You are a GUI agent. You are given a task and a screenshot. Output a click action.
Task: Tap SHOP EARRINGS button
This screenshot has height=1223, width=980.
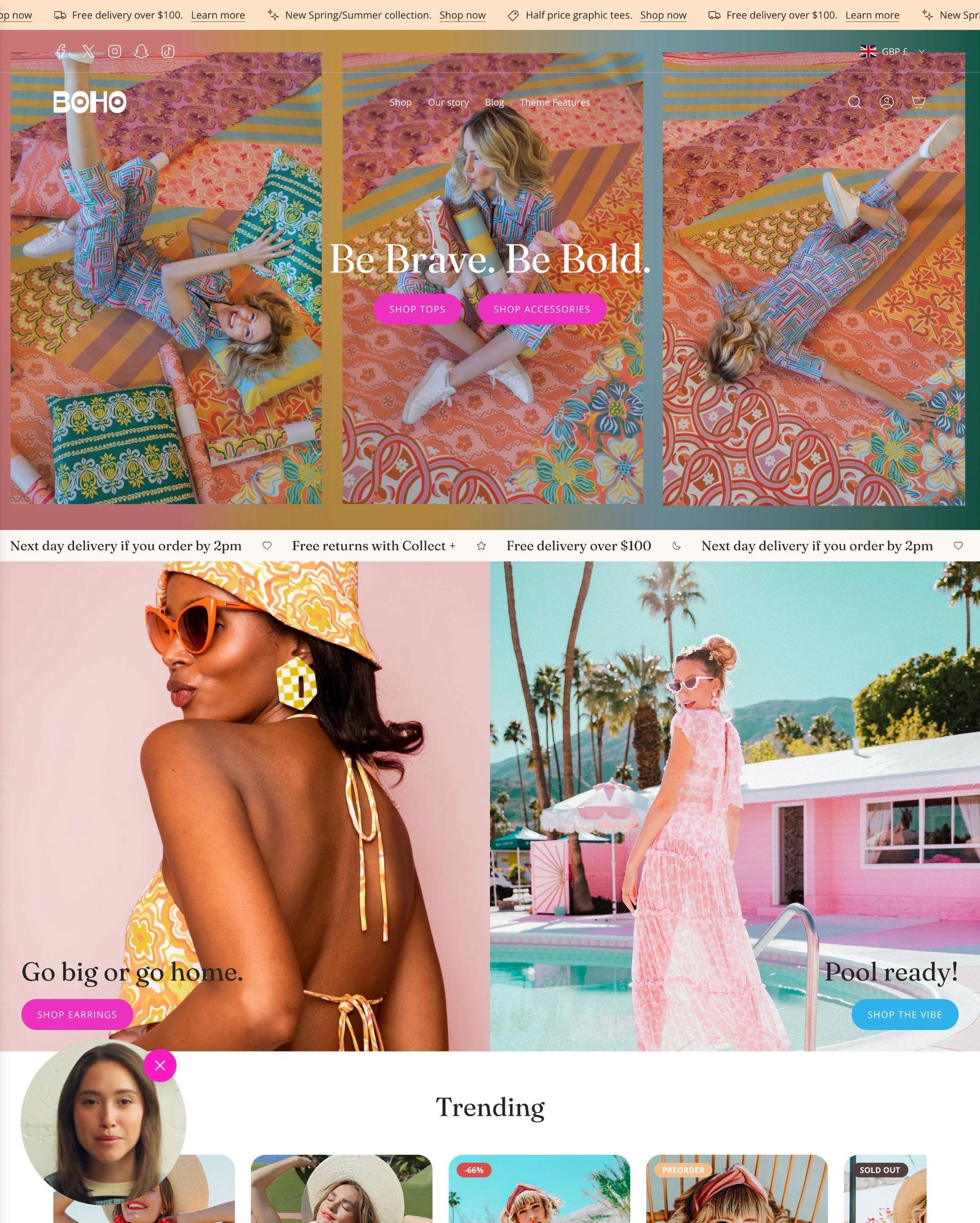click(77, 1015)
